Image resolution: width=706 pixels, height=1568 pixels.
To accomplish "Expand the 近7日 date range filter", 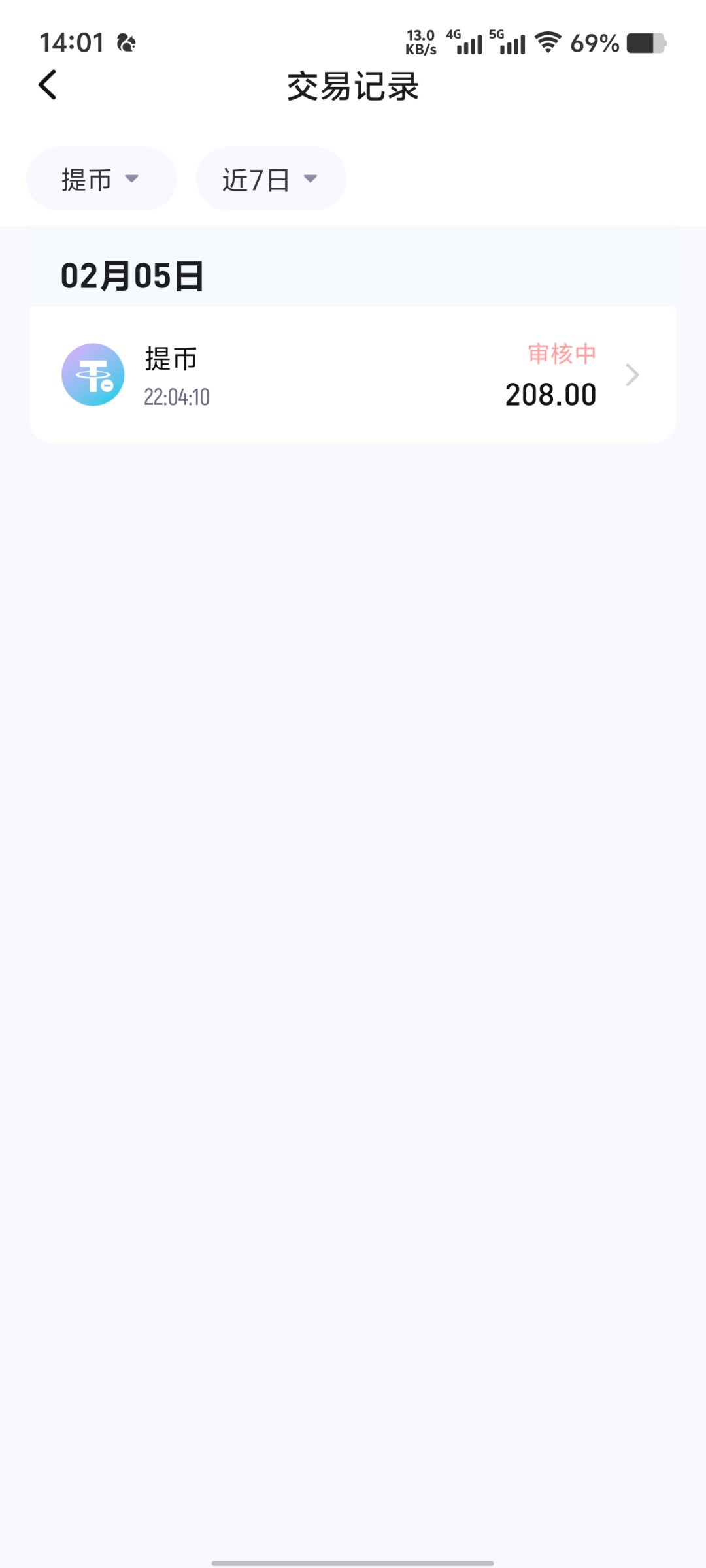I will (271, 179).
